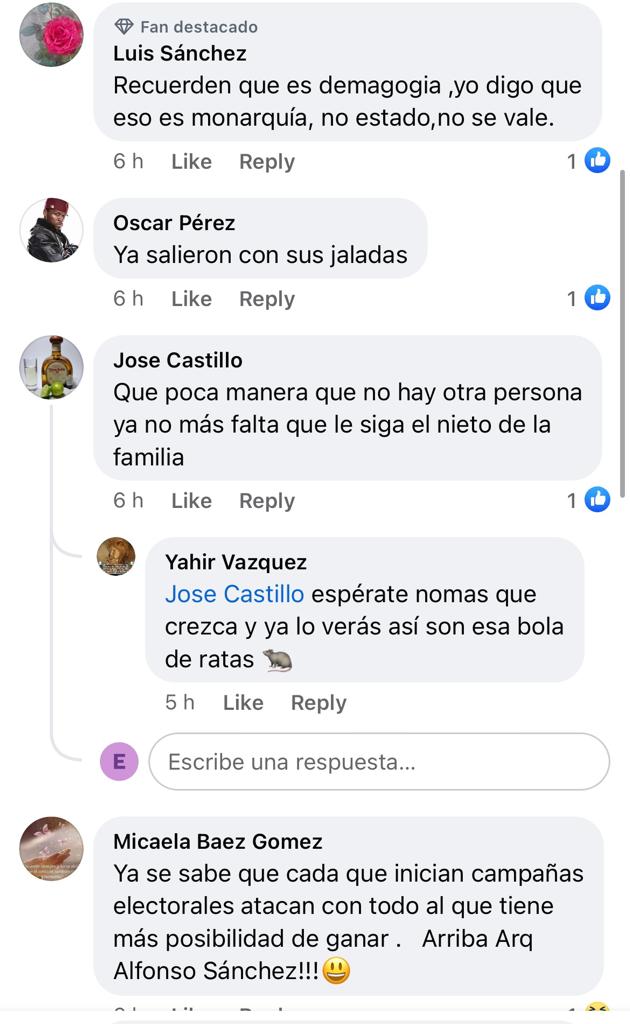View Oscar Pérez's profile photo
Screen dimensions: 630x1024
coord(52,230)
